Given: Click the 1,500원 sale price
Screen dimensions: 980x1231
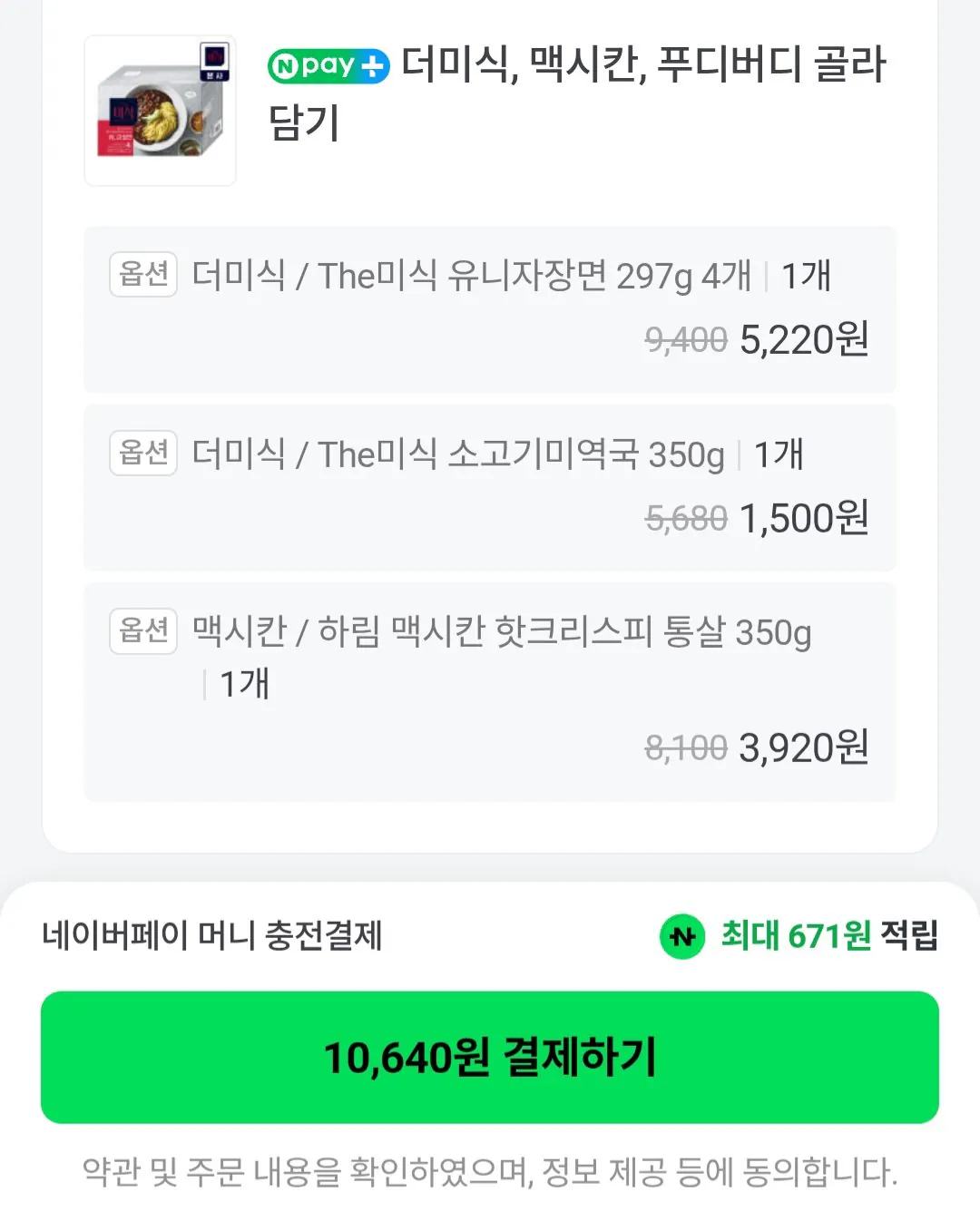Looking at the screenshot, I should click(802, 519).
